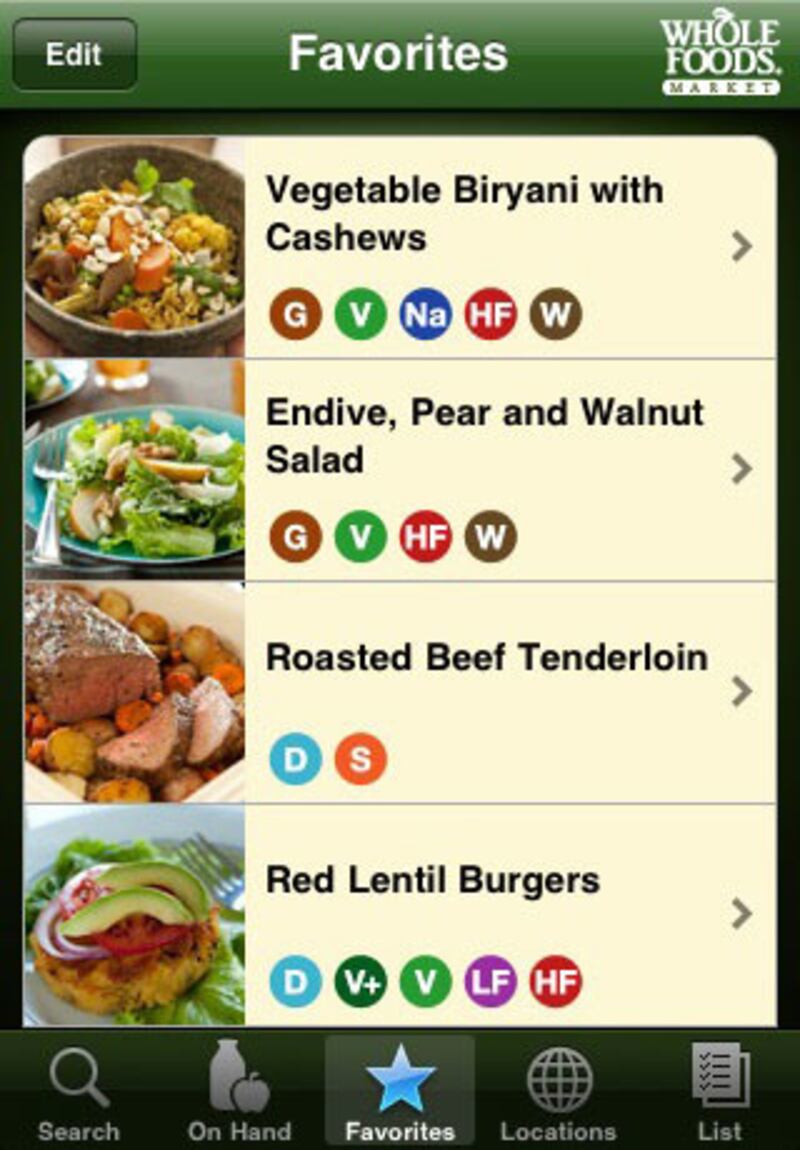The height and width of the screenshot is (1150, 800).
Task: Tap the dairy-free D badge on Roasted Beef Tenderloin
Action: [295, 760]
